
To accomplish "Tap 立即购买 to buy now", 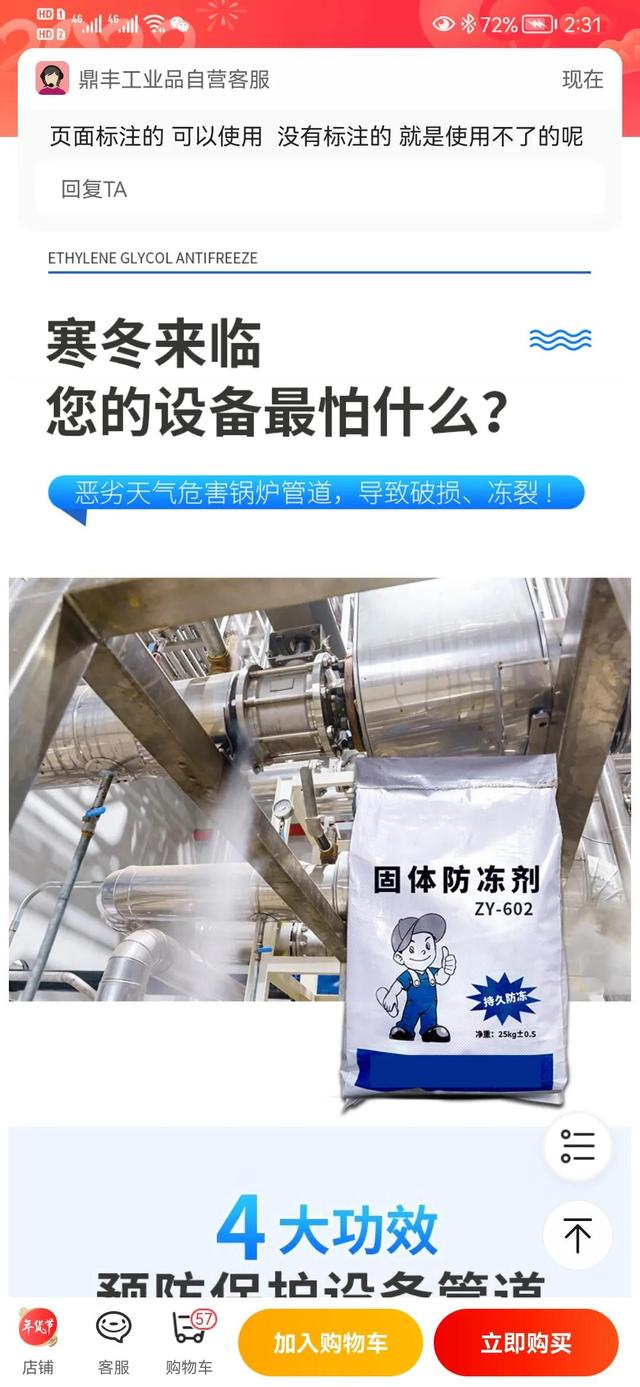I will 526,1343.
